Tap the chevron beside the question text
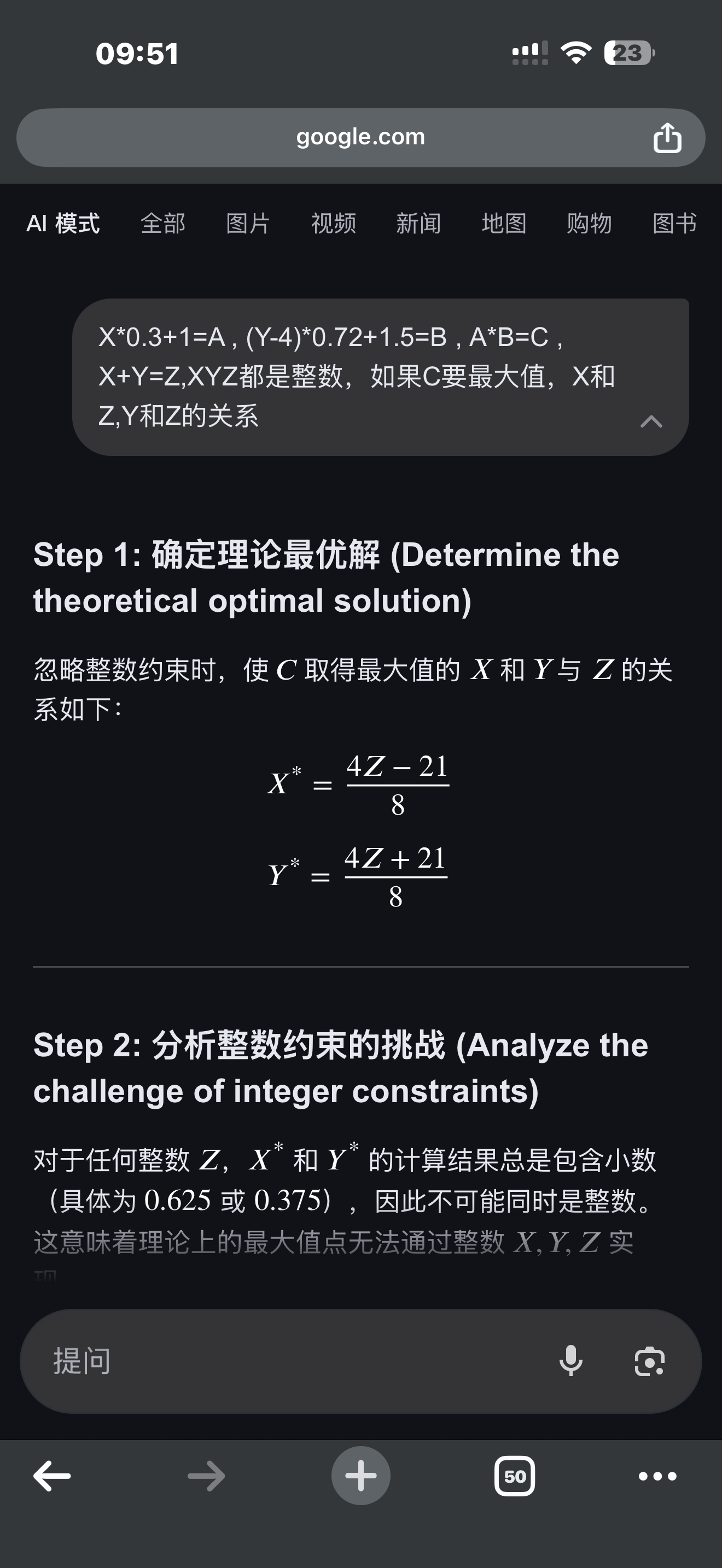 point(651,420)
